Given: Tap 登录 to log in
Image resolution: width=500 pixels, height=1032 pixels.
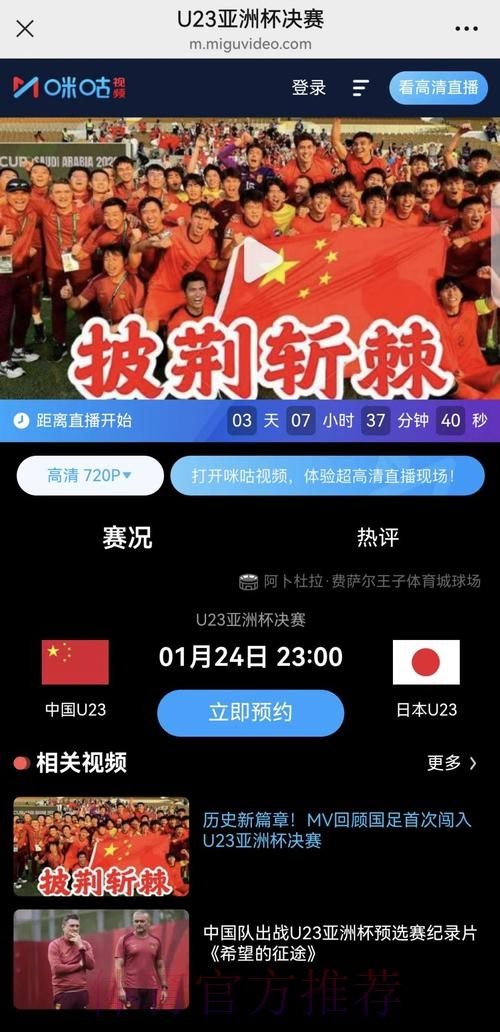Looking at the screenshot, I should click(309, 88).
